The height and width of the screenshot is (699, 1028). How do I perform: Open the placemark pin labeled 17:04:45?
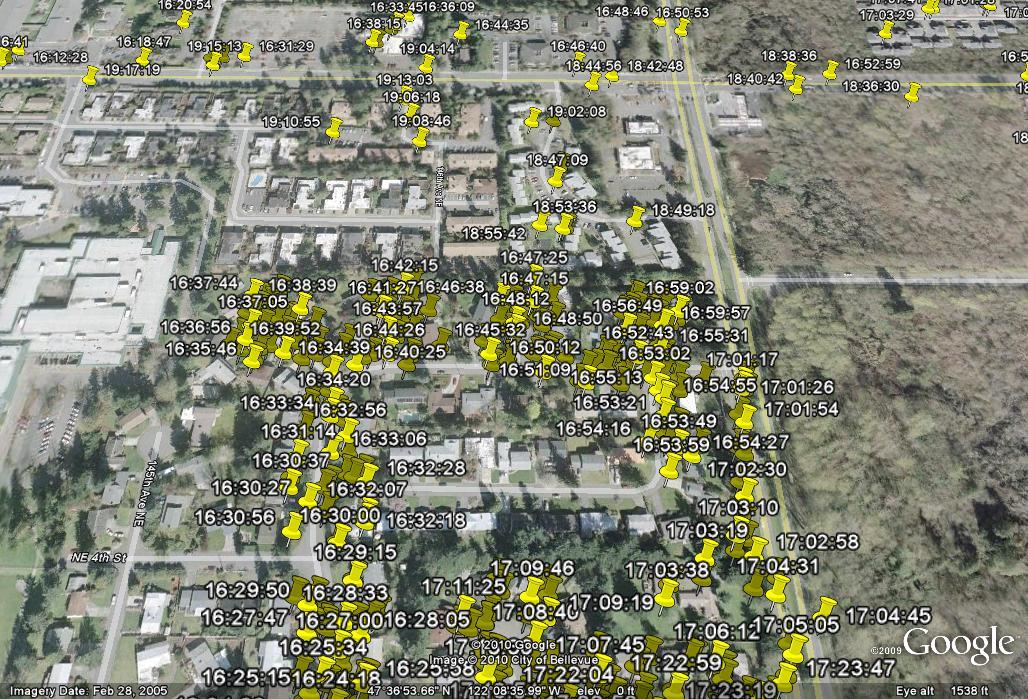coord(824,607)
